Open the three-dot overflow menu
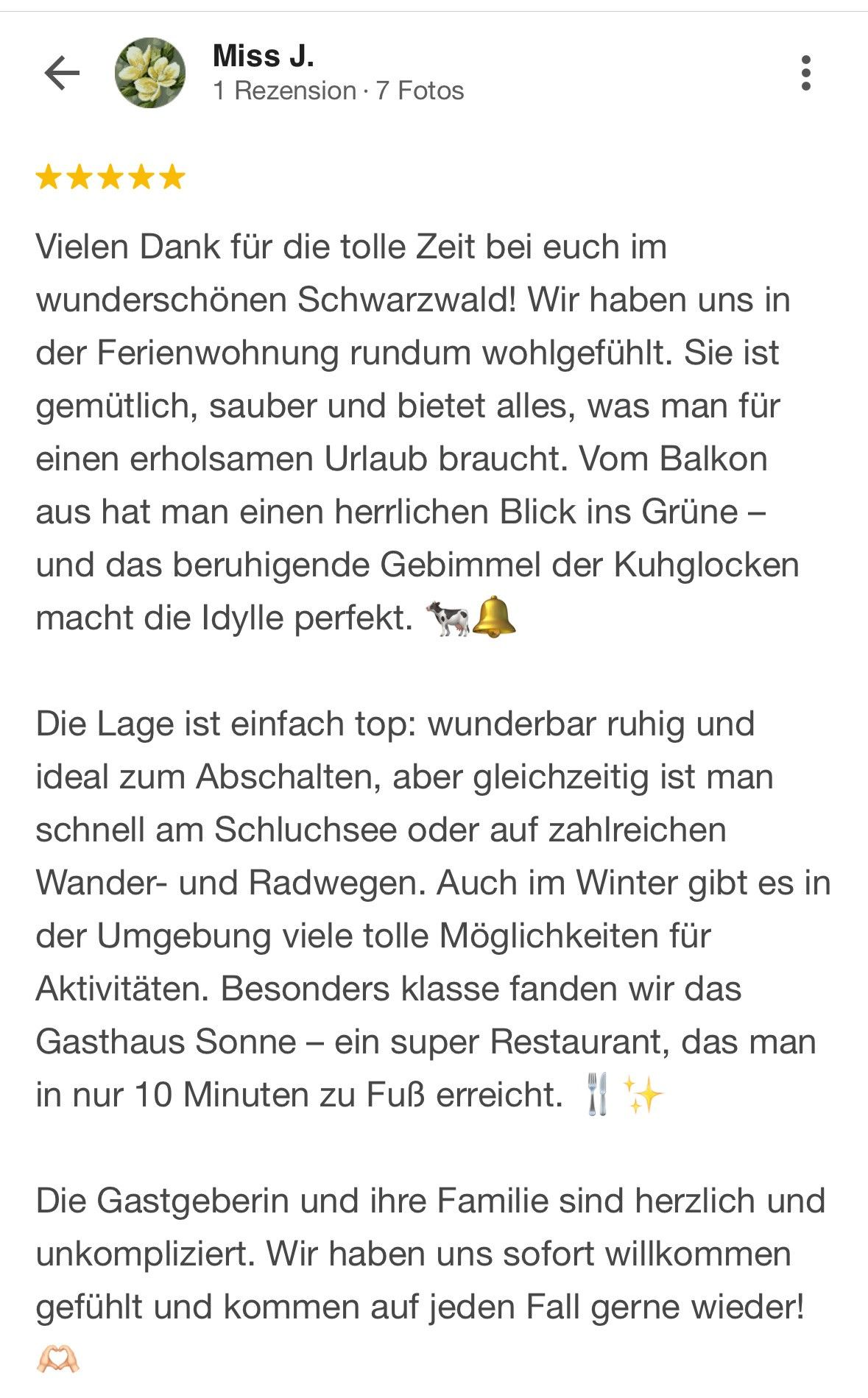 pyautogui.click(x=806, y=73)
